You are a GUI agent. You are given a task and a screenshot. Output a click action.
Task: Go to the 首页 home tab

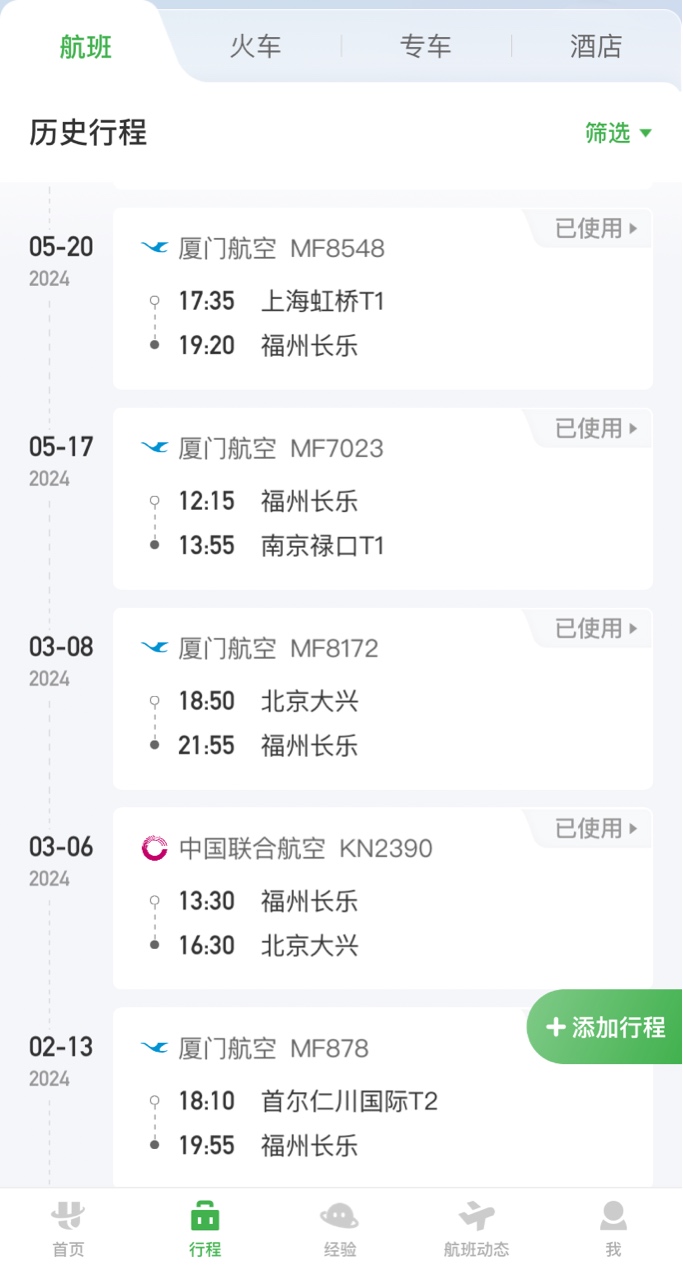pyautogui.click(x=68, y=1229)
